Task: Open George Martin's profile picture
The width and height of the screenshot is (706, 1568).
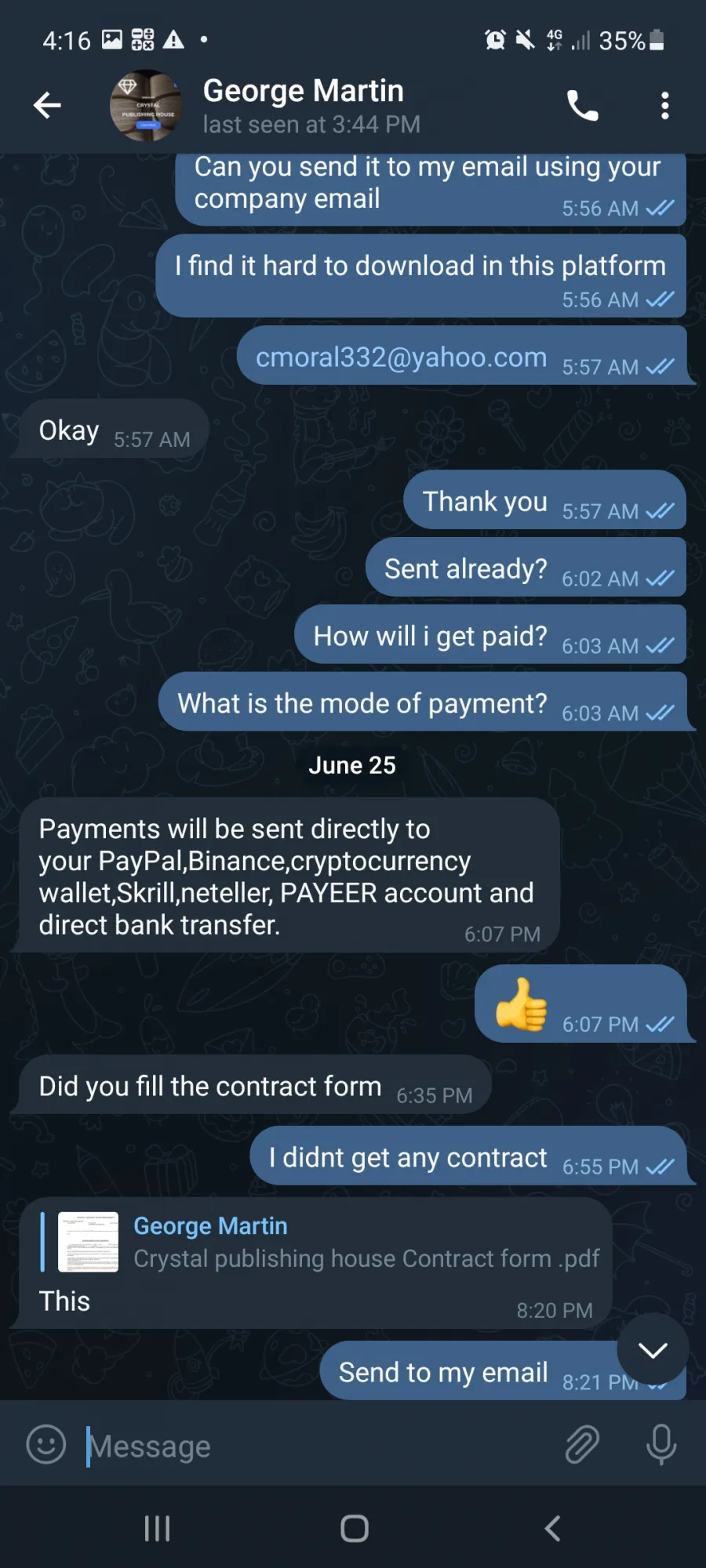Action: 146,106
